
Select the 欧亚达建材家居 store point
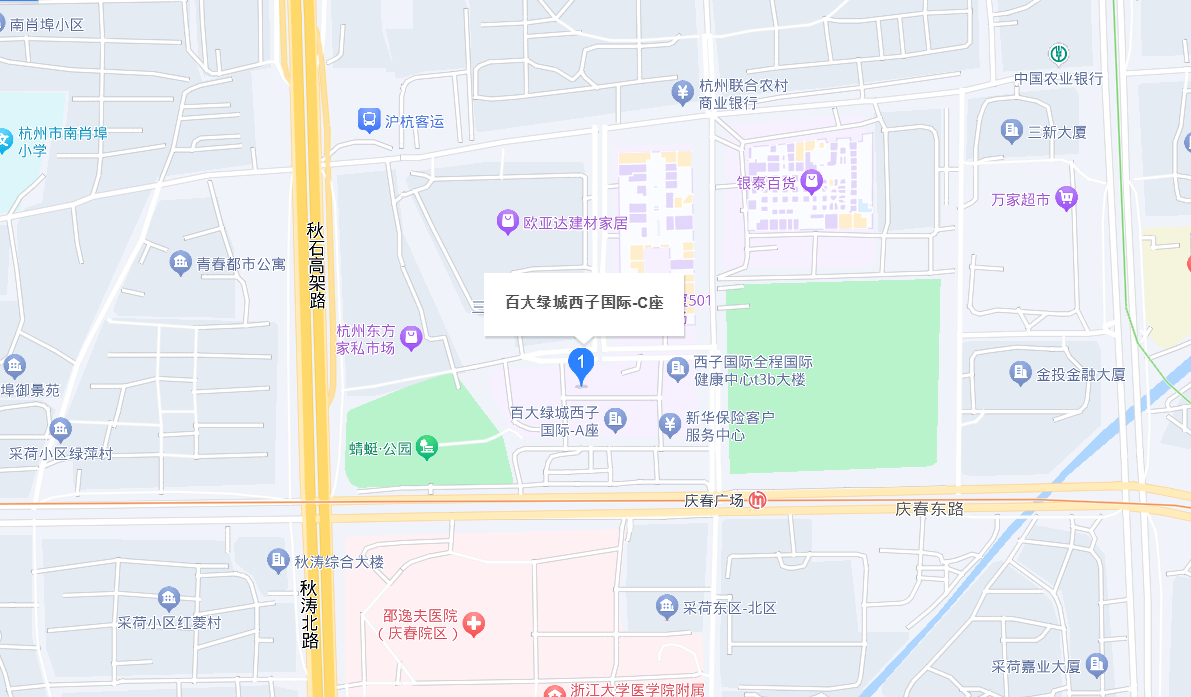point(508,222)
